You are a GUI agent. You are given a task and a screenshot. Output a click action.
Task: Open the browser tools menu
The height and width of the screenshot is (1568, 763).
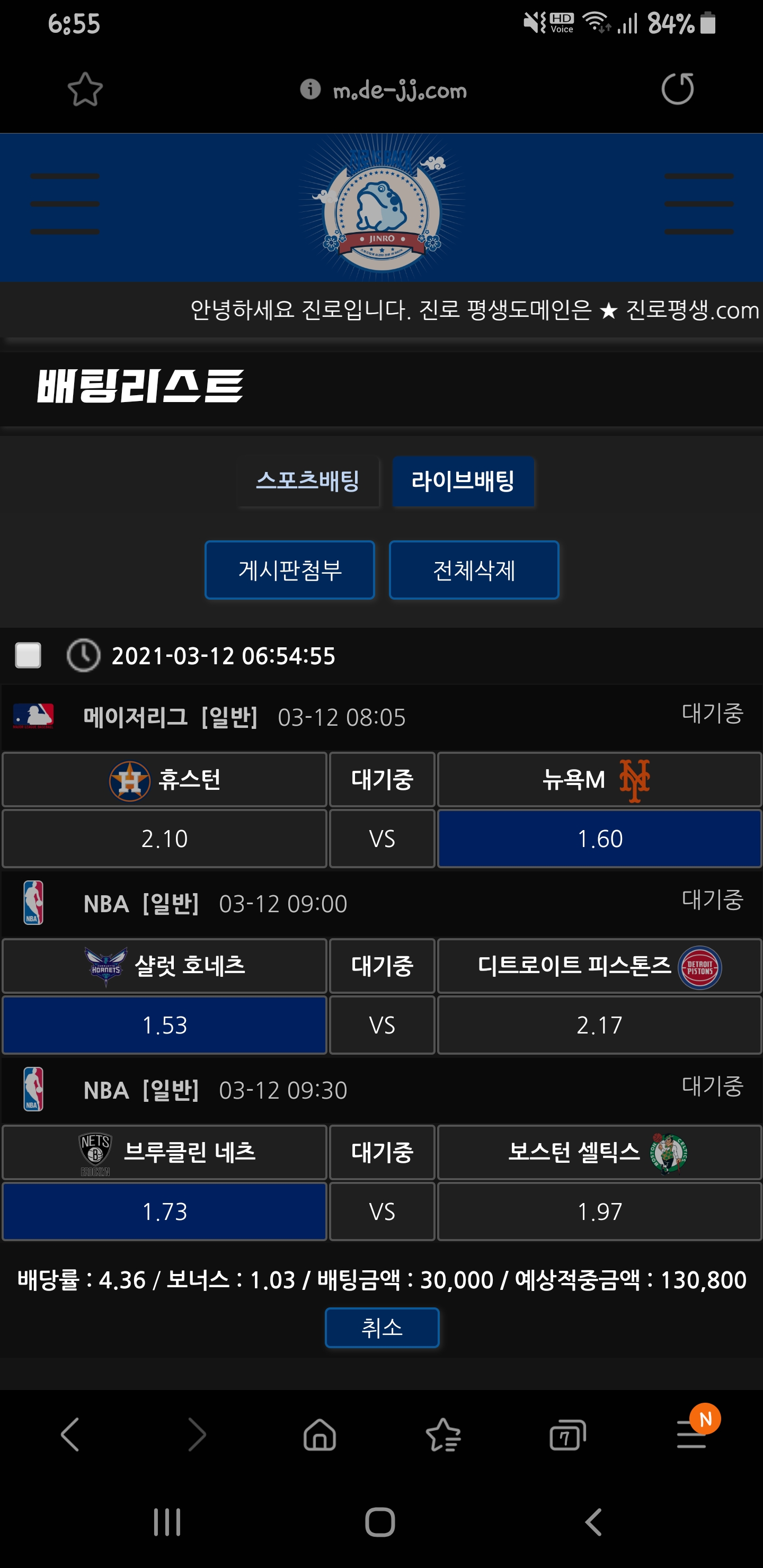click(692, 1435)
